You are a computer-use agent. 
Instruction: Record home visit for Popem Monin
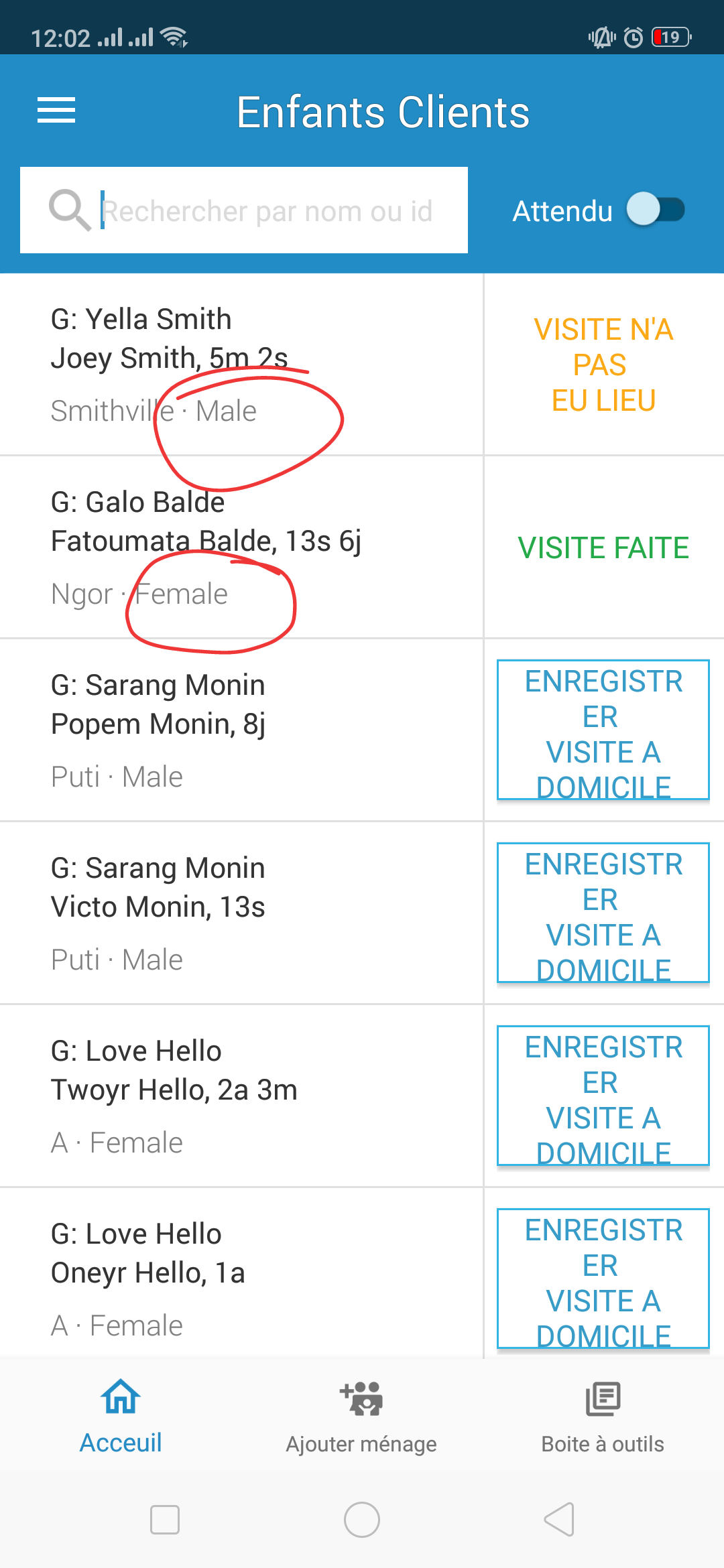point(603,730)
